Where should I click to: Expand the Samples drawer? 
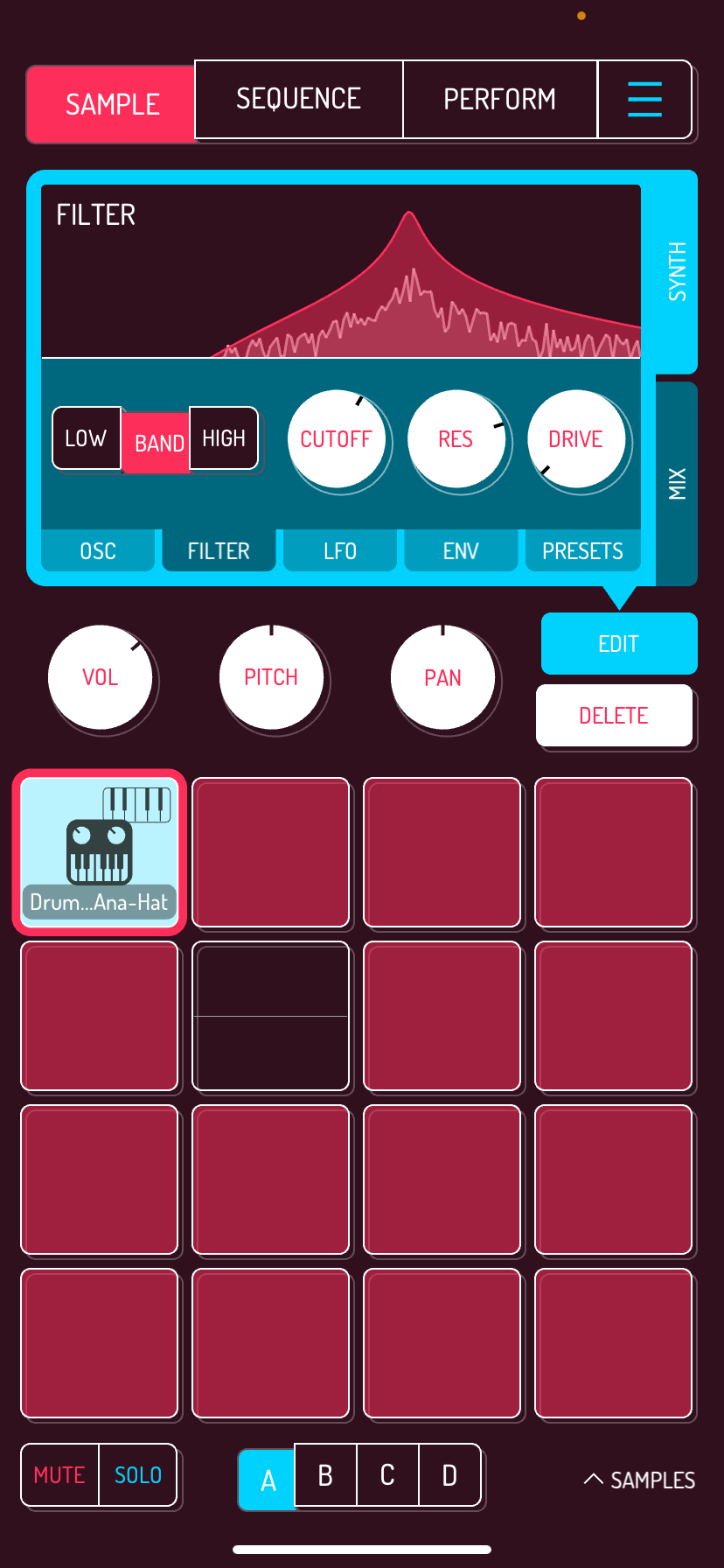[x=640, y=1480]
